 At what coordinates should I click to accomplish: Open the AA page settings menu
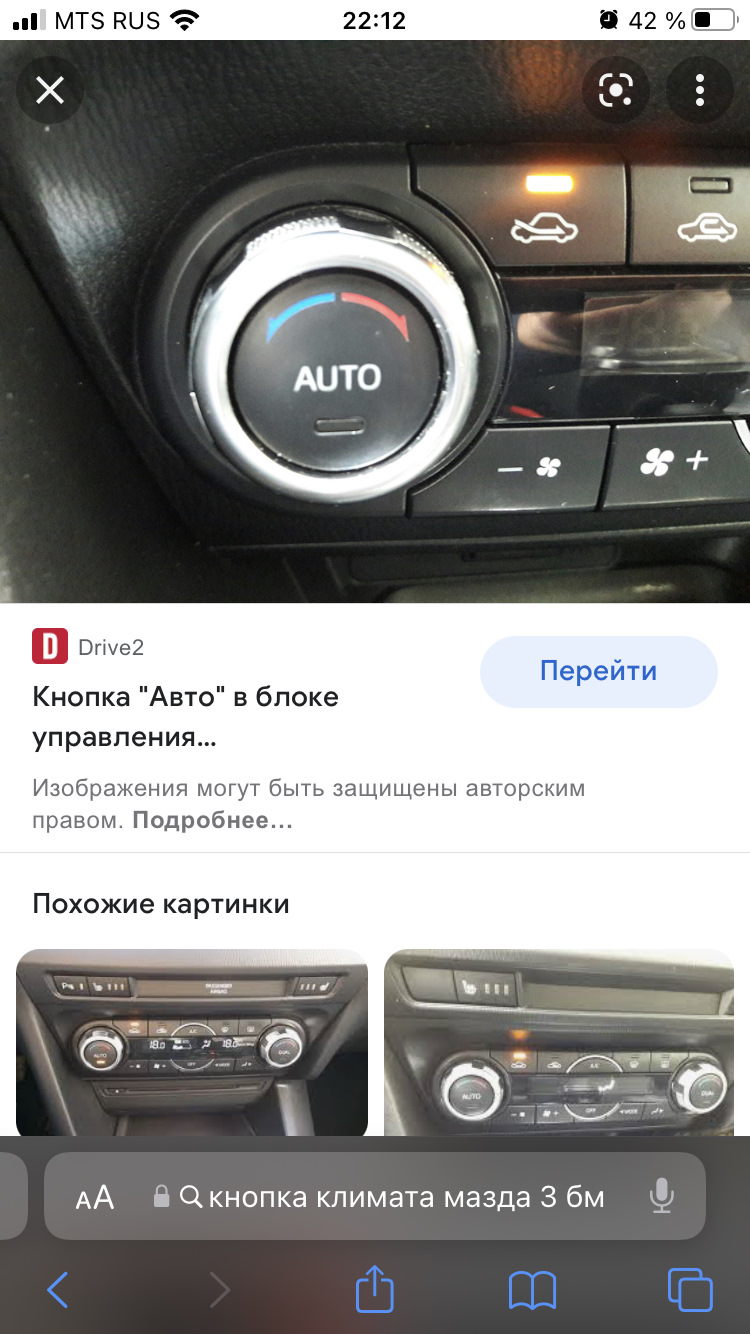click(95, 1197)
